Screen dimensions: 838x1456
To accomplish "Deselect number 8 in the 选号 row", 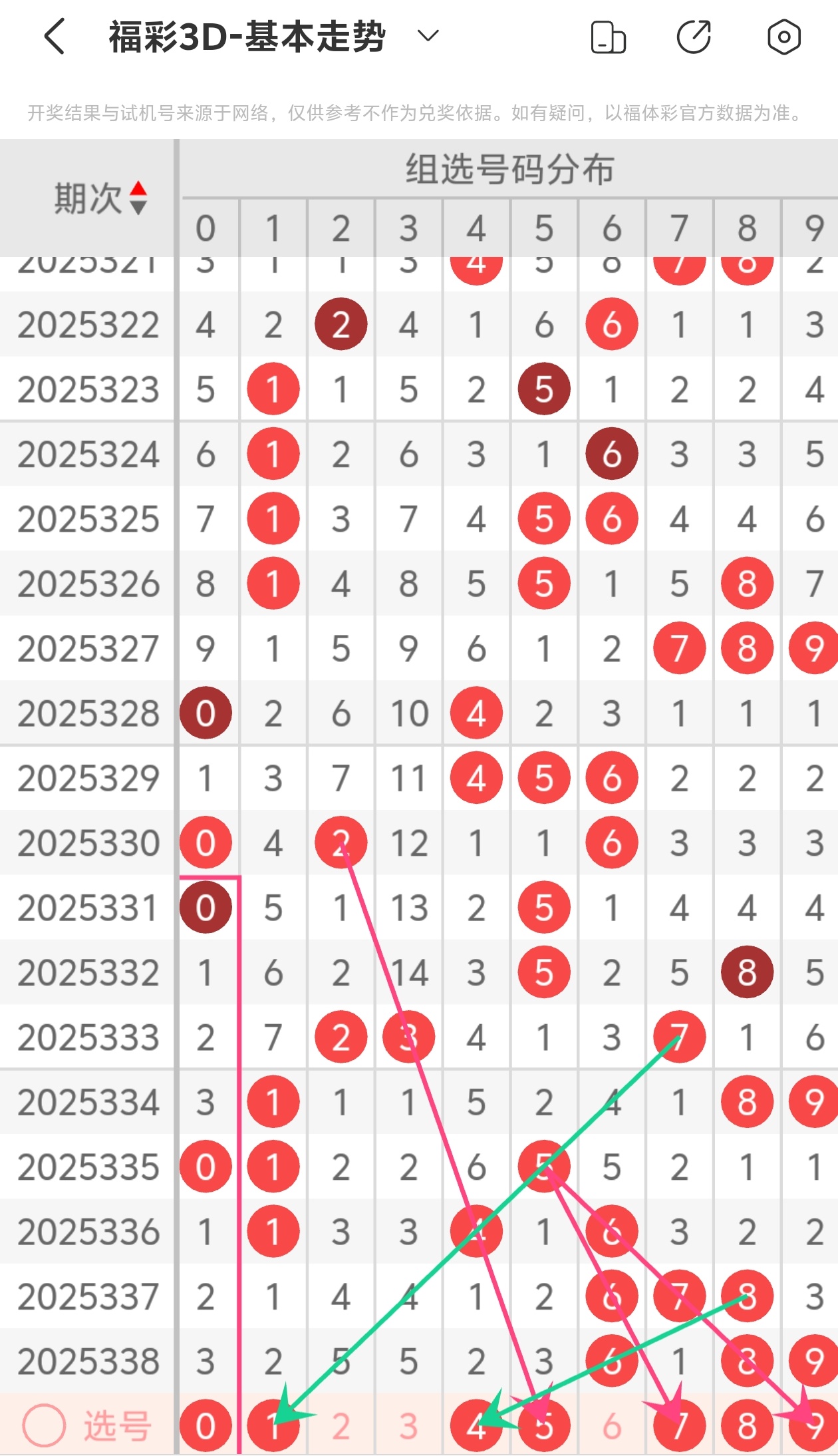I will point(747,1426).
